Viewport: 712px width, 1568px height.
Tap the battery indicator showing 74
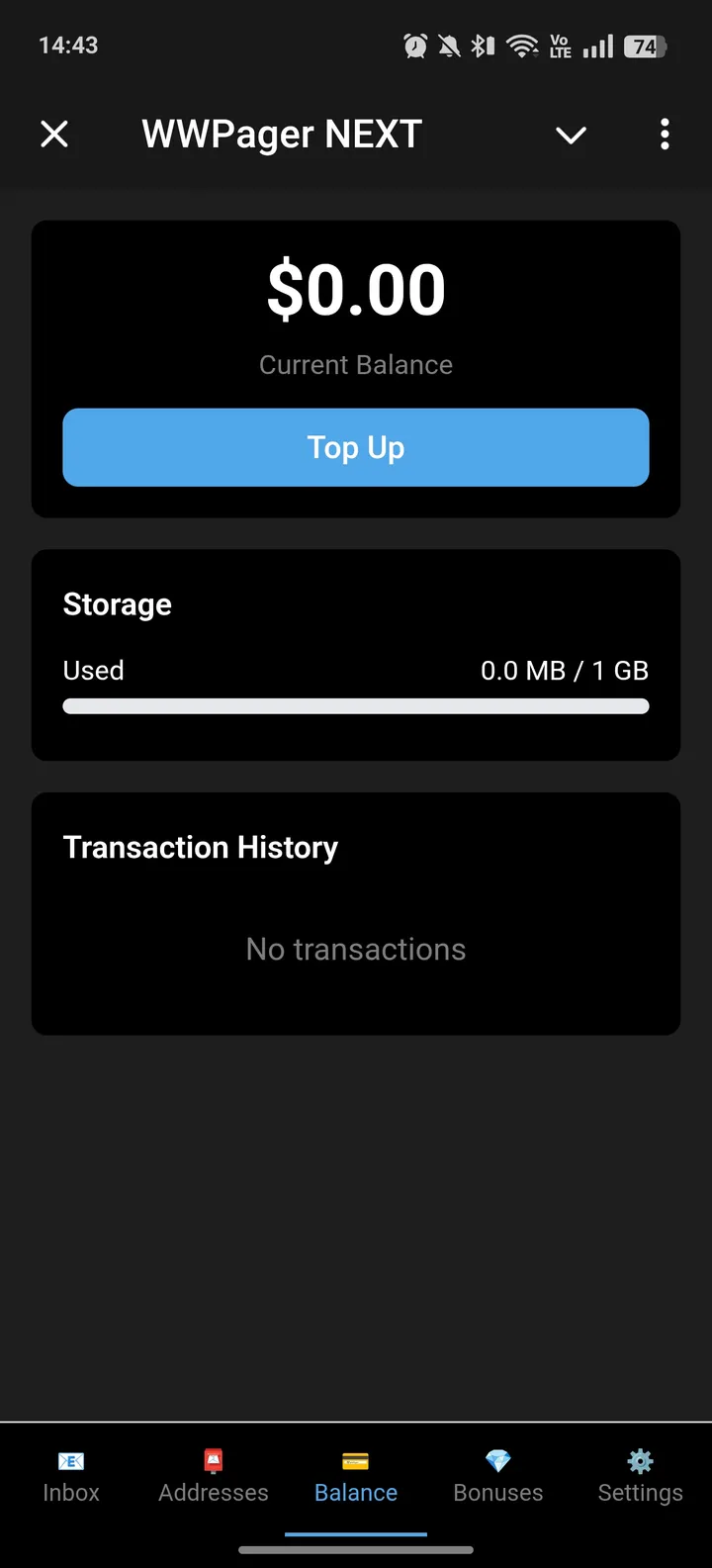(642, 45)
